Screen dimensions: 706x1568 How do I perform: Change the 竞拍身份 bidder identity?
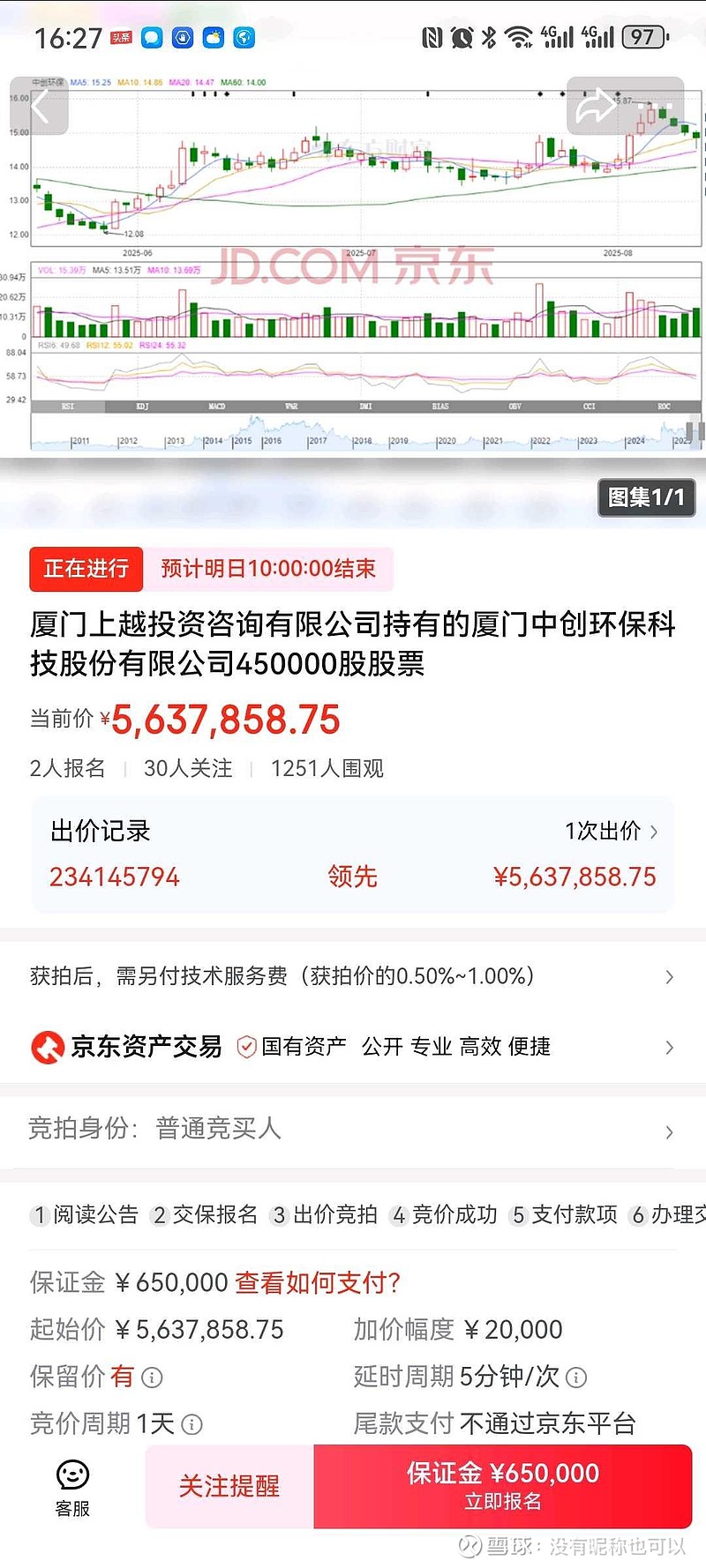(353, 1129)
